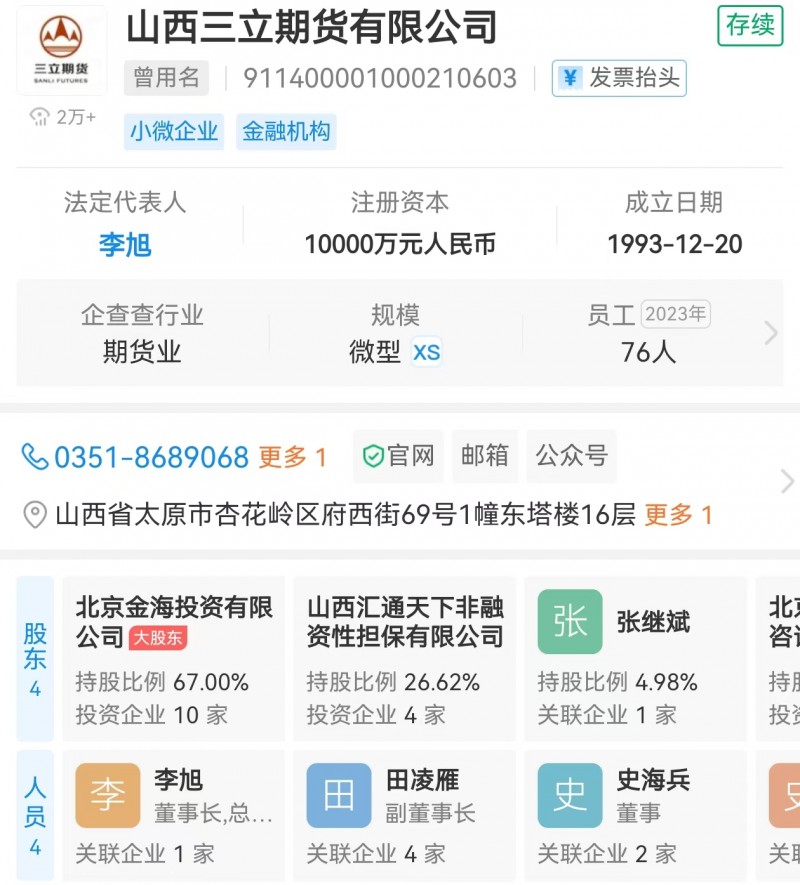
Task: Click the green shield icon on 官网
Action: (x=374, y=456)
